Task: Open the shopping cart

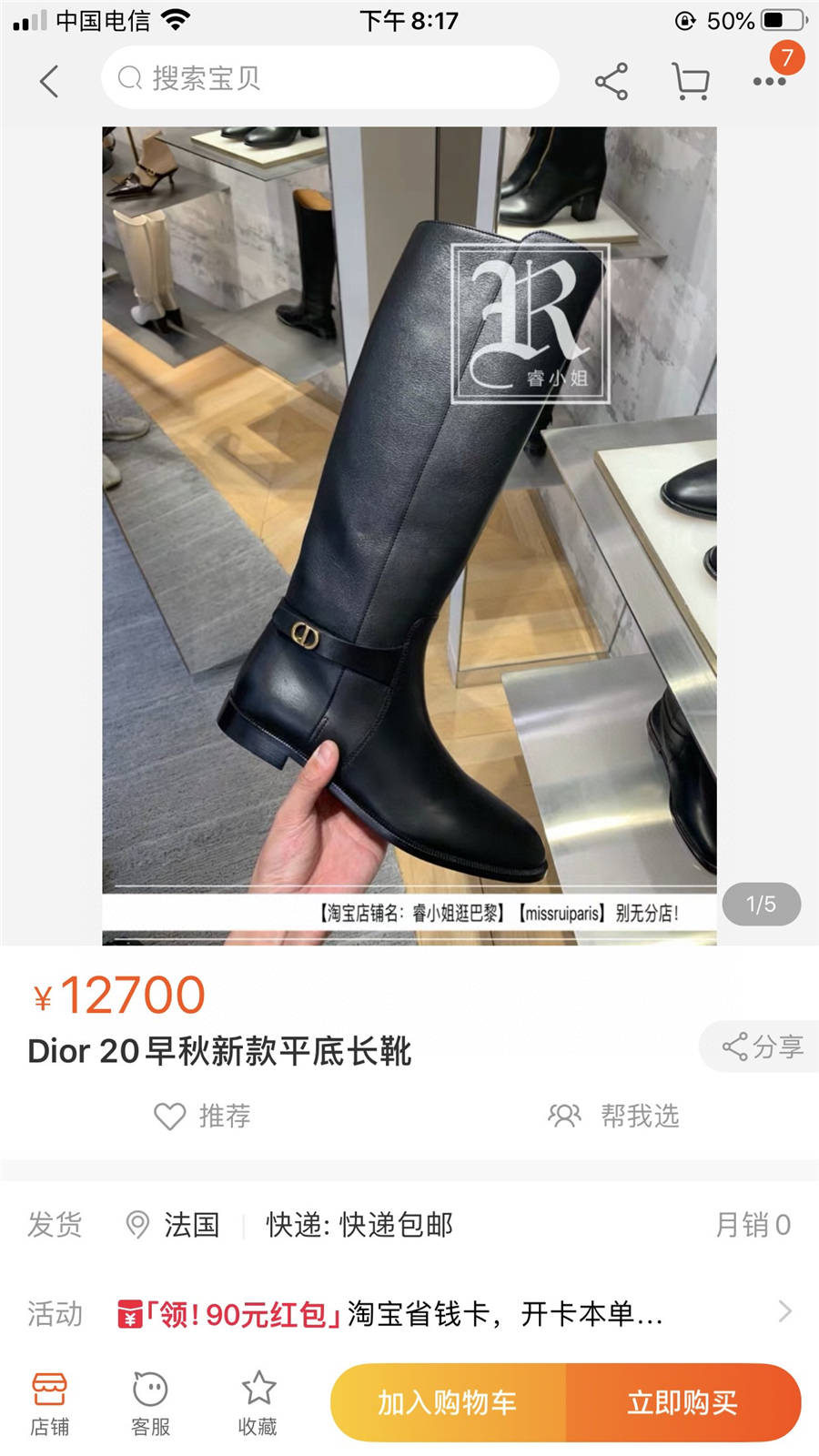Action: pyautogui.click(x=691, y=81)
